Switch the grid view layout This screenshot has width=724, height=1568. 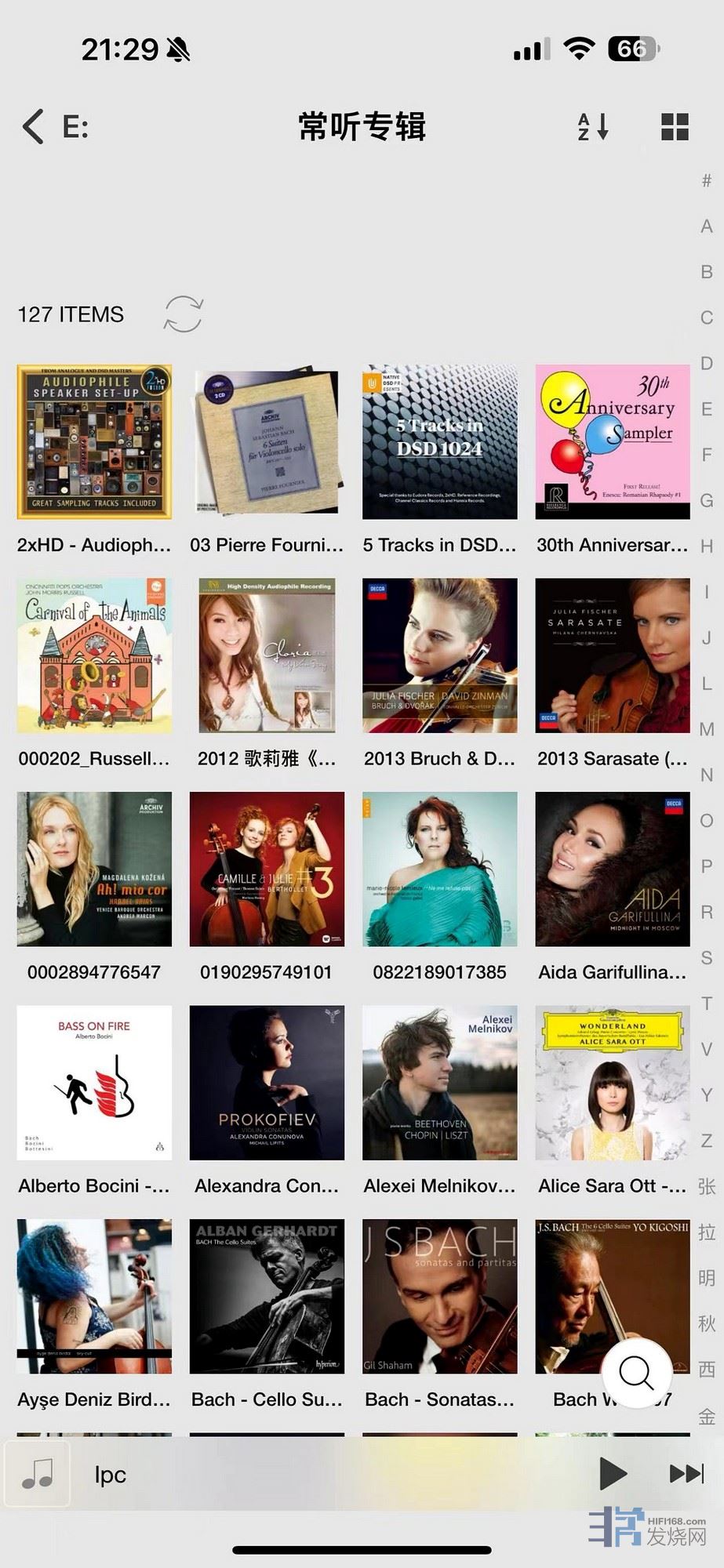point(675,126)
